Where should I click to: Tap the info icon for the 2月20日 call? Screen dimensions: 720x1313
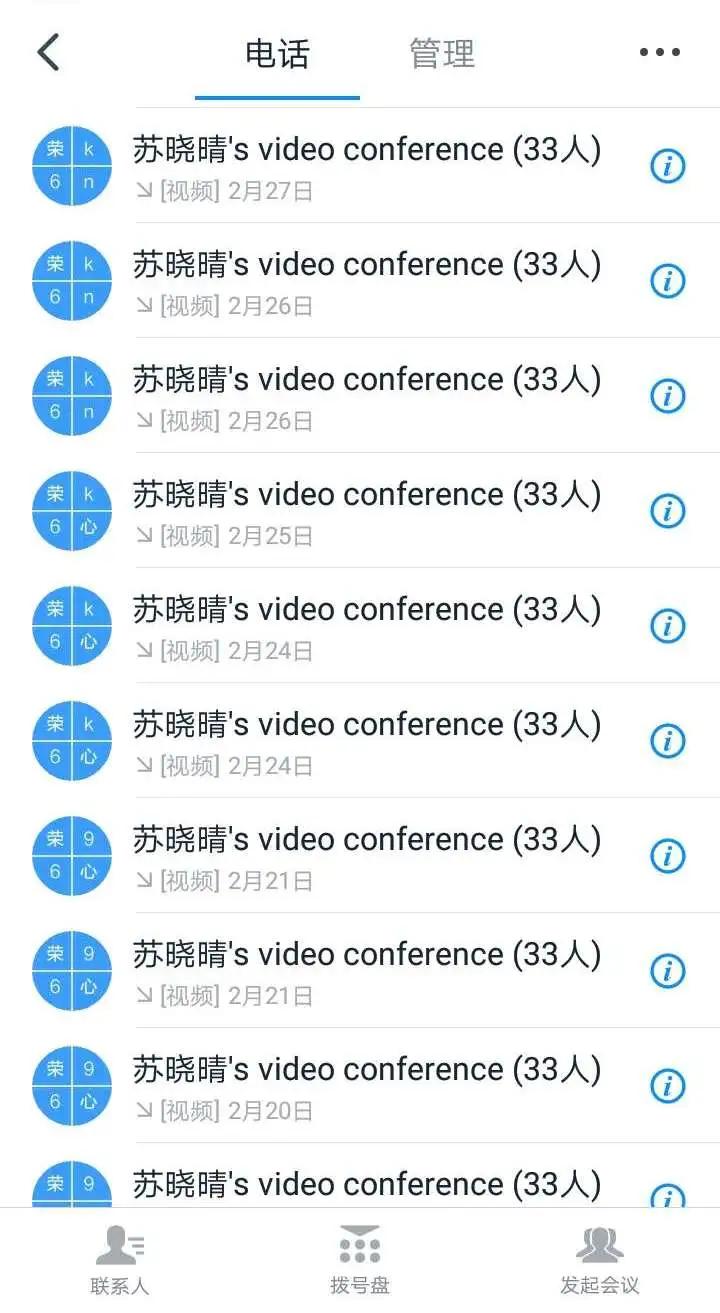(667, 1085)
